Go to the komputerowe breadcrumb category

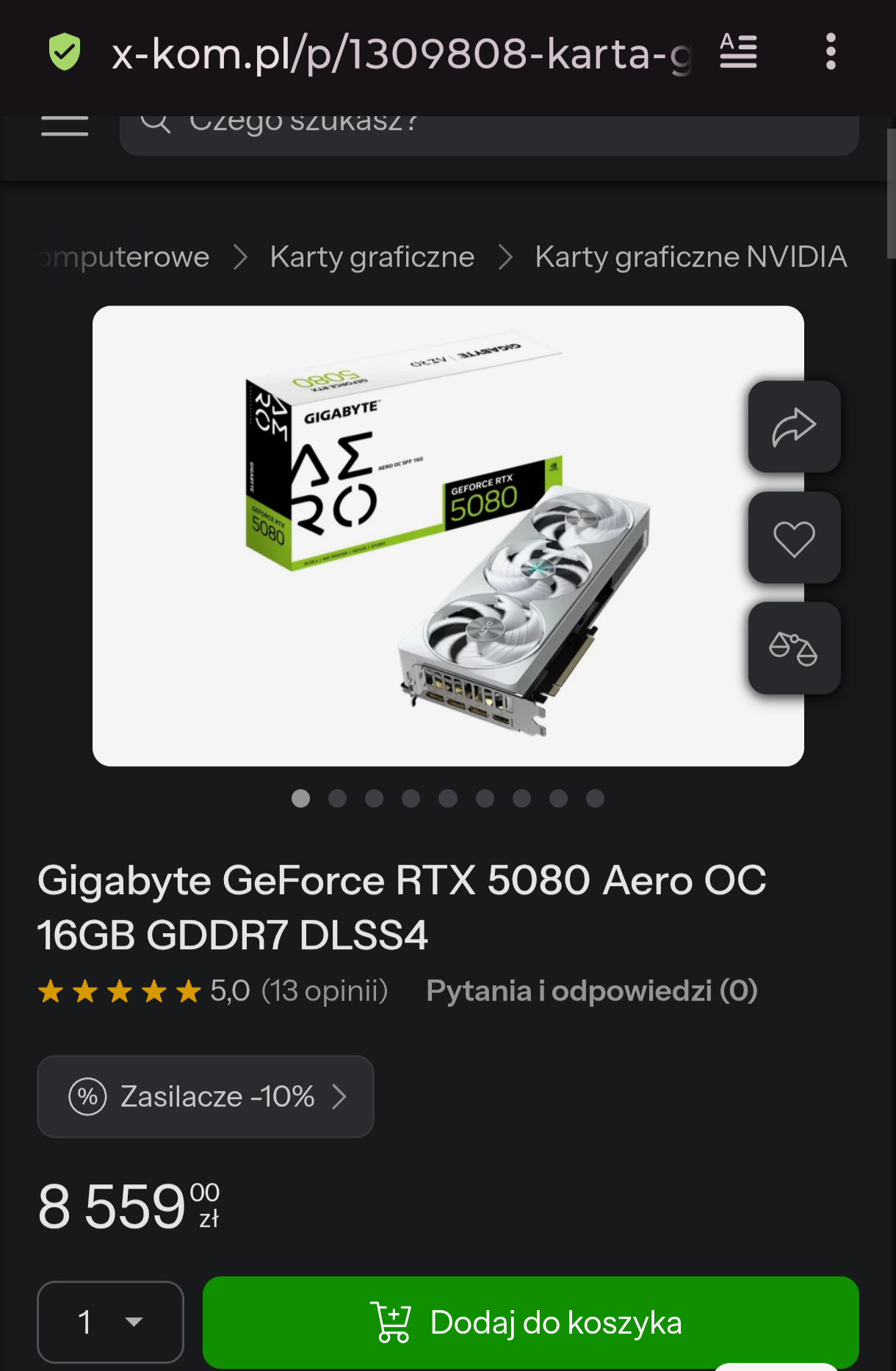[125, 257]
